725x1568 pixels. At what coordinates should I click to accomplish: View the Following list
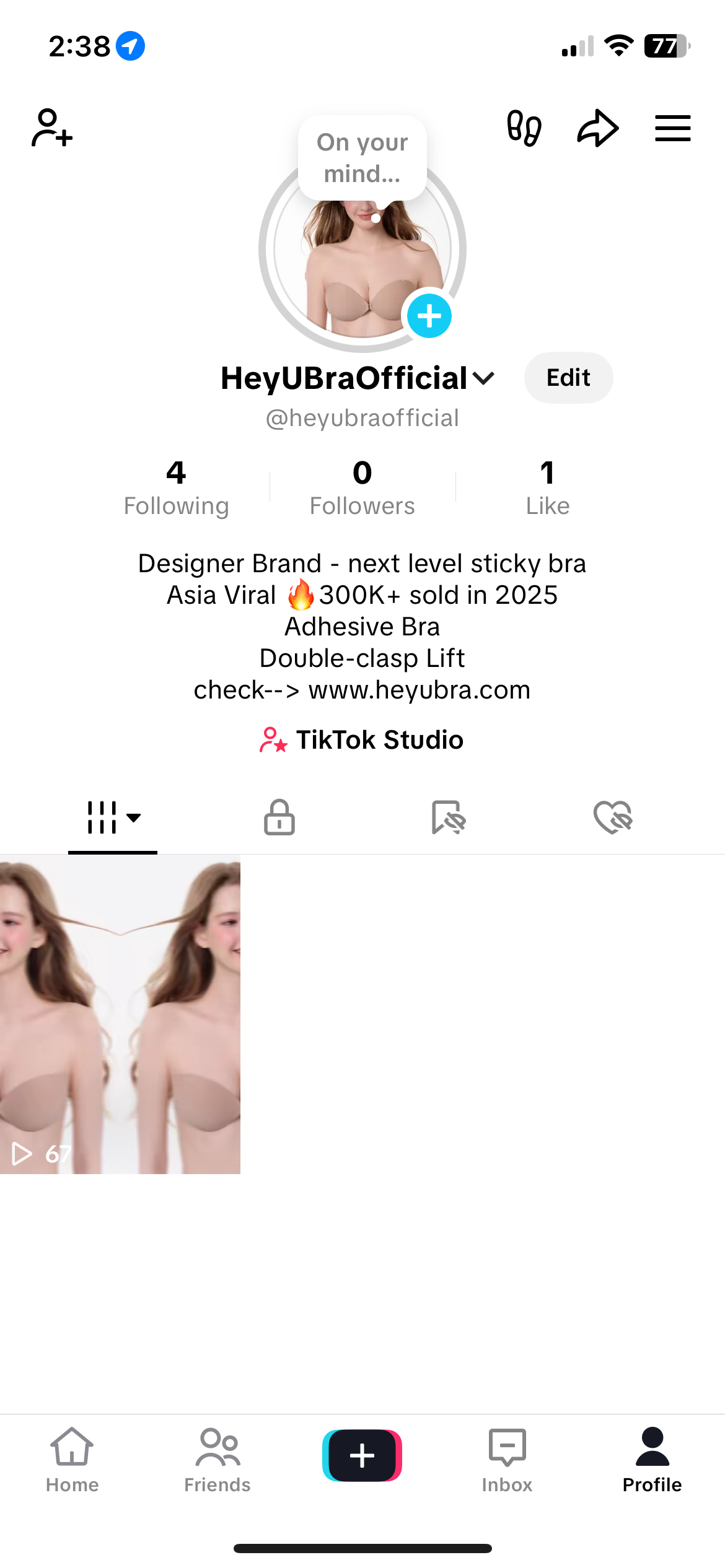coord(177,488)
